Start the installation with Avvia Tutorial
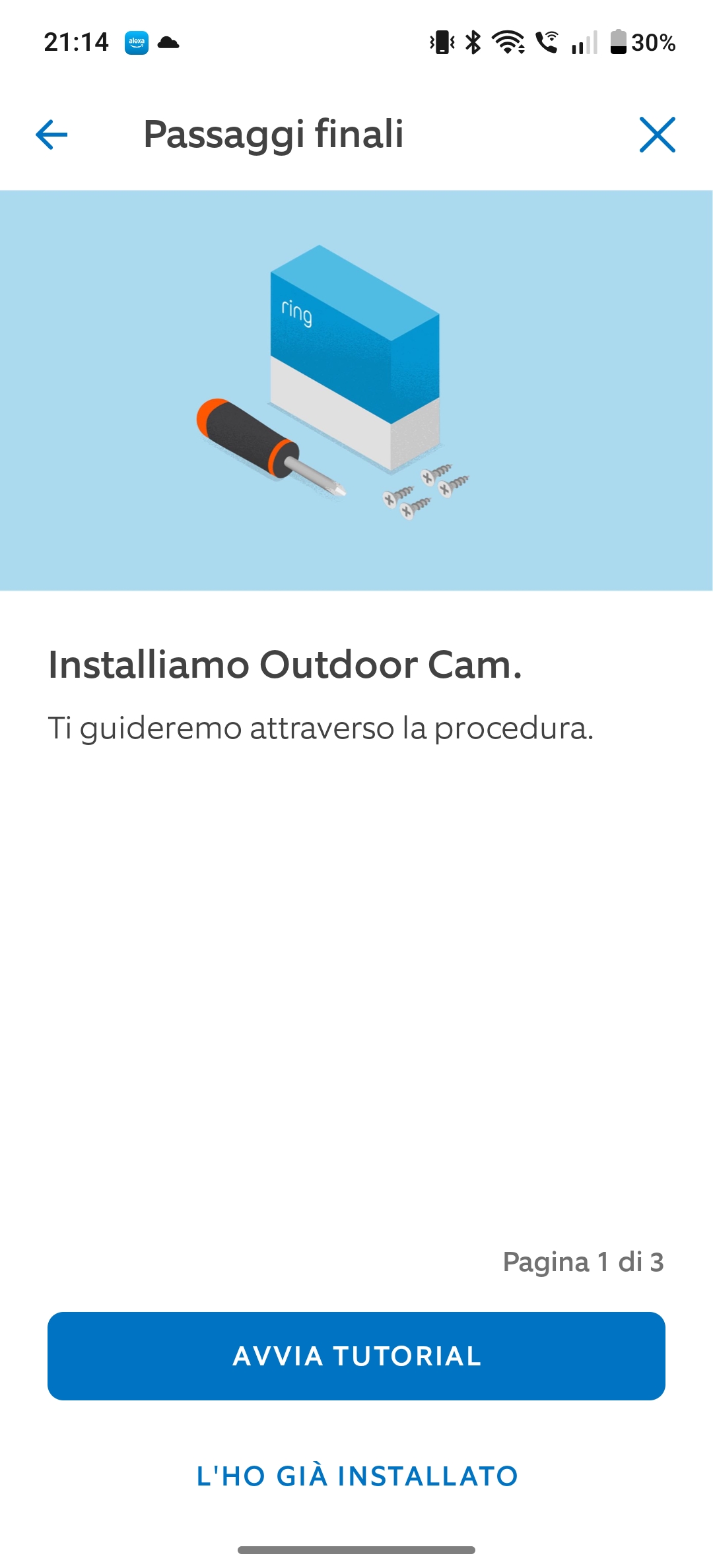Image resolution: width=713 pixels, height=1568 pixels. click(x=356, y=1356)
